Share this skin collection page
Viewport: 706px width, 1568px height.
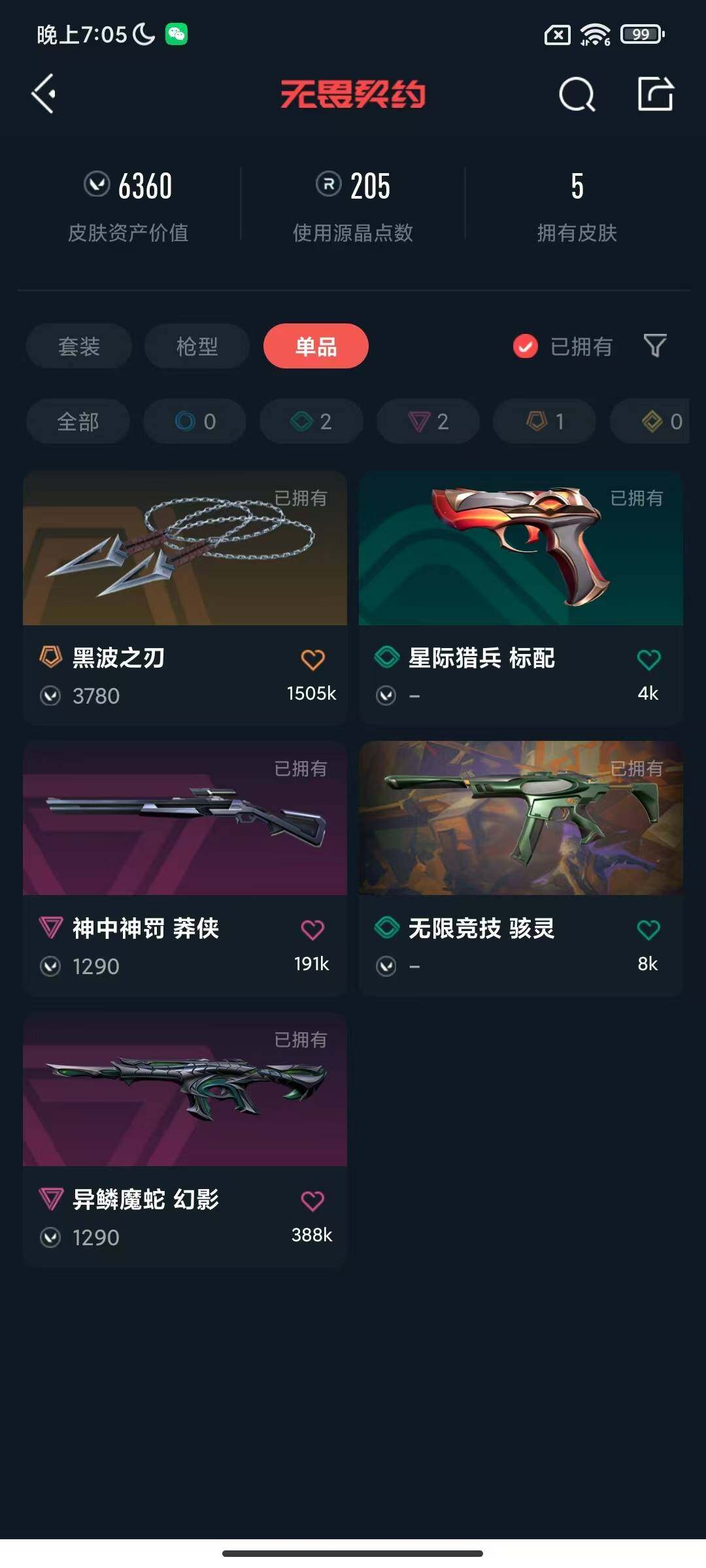655,94
